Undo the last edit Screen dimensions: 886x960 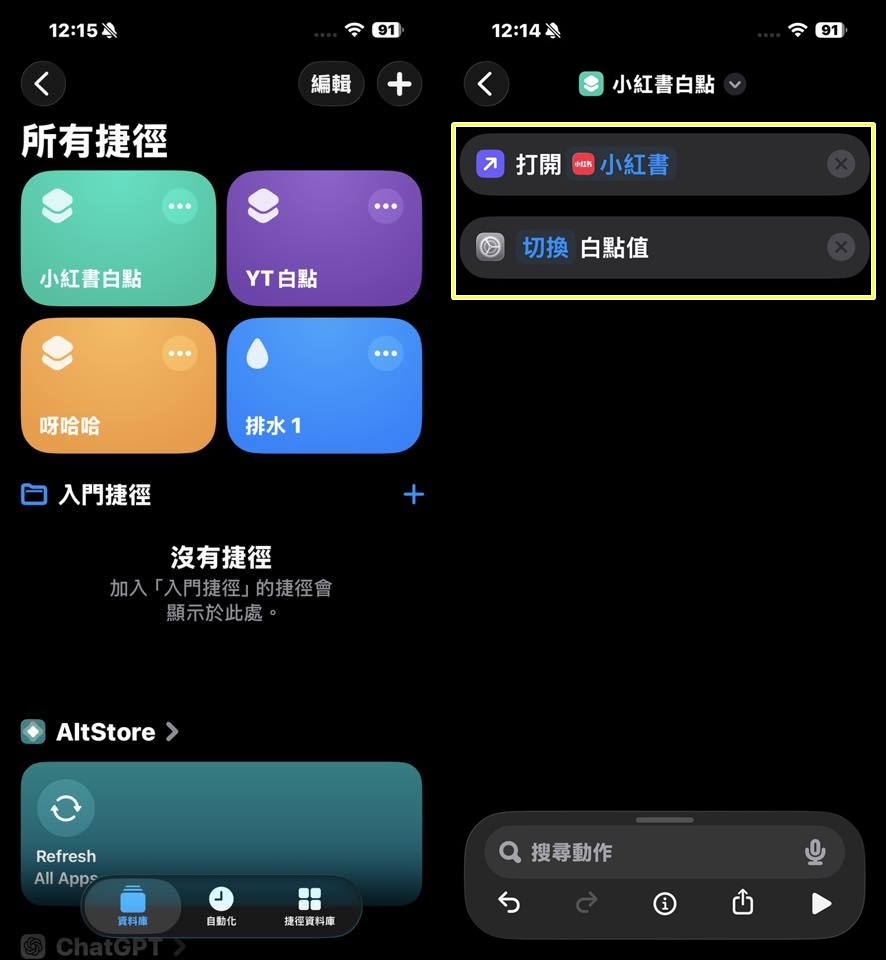509,903
